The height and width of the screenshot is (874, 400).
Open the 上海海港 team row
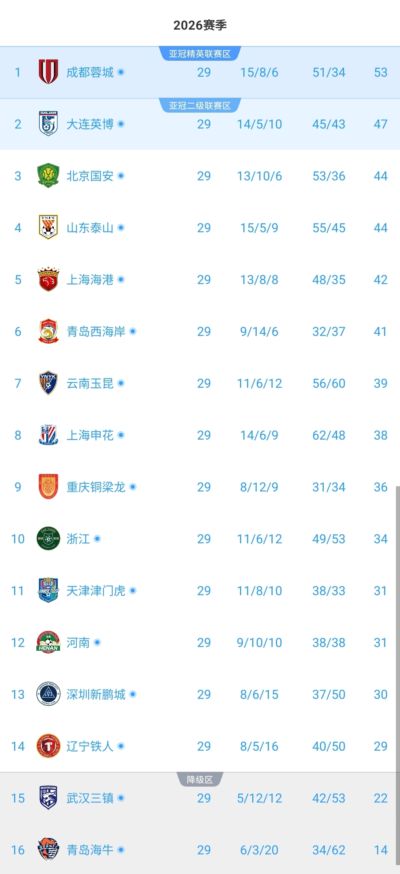200,280
